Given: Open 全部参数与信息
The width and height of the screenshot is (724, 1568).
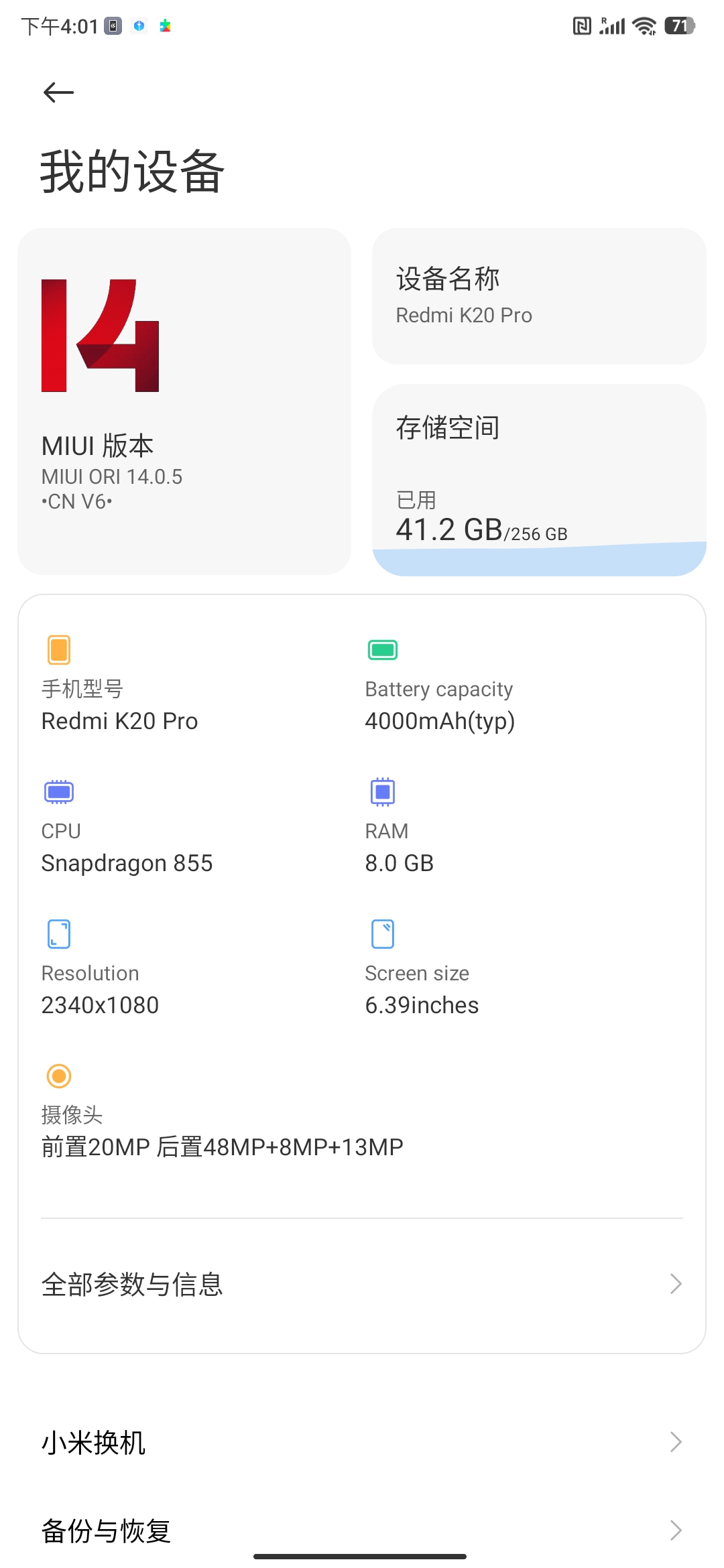Looking at the screenshot, I should click(x=362, y=1284).
